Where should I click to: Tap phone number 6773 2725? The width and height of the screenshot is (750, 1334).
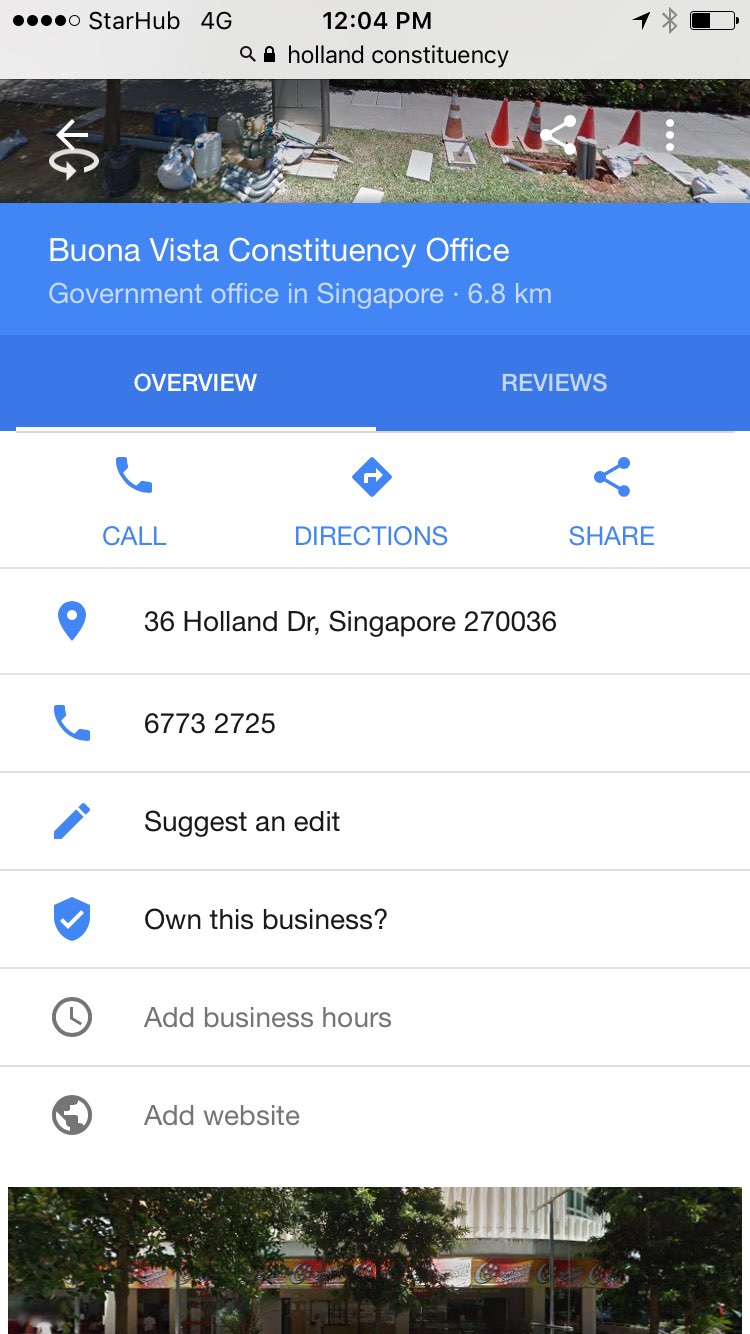pos(210,724)
